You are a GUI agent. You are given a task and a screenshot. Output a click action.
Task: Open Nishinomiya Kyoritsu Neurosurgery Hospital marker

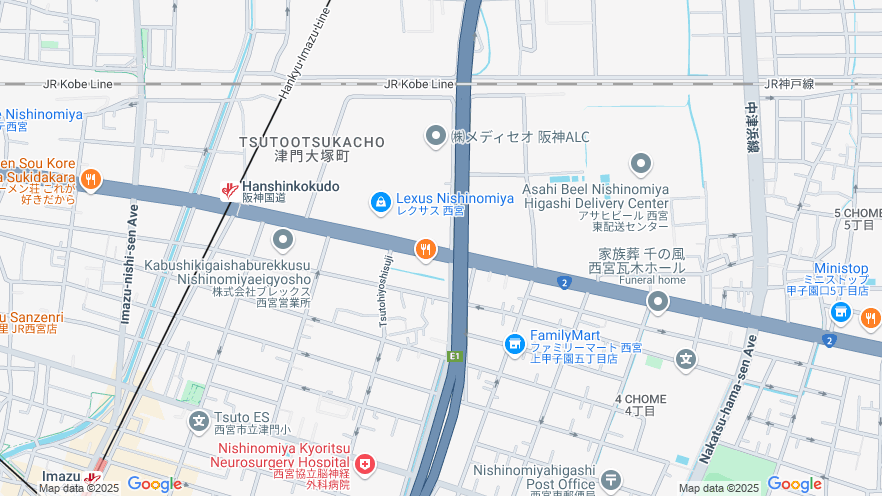point(365,465)
